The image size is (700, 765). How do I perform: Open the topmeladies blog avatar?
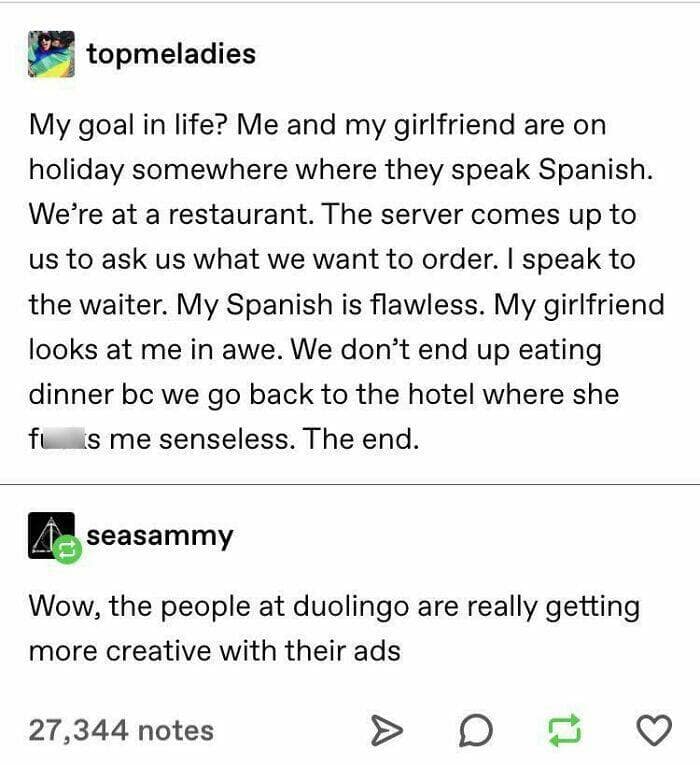51,54
